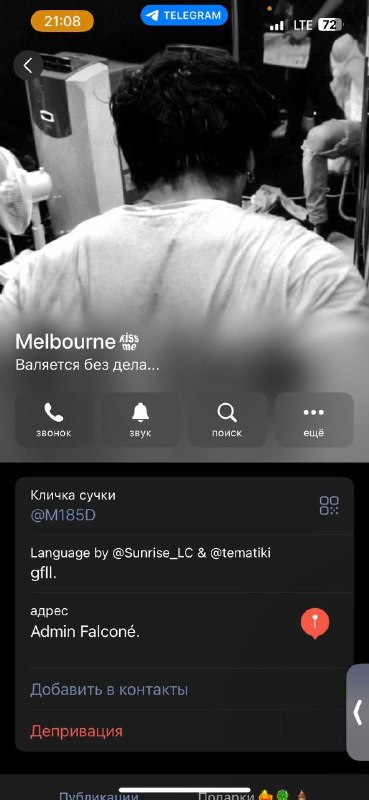
Task: Start a call with Melbourne
Action: click(54, 420)
